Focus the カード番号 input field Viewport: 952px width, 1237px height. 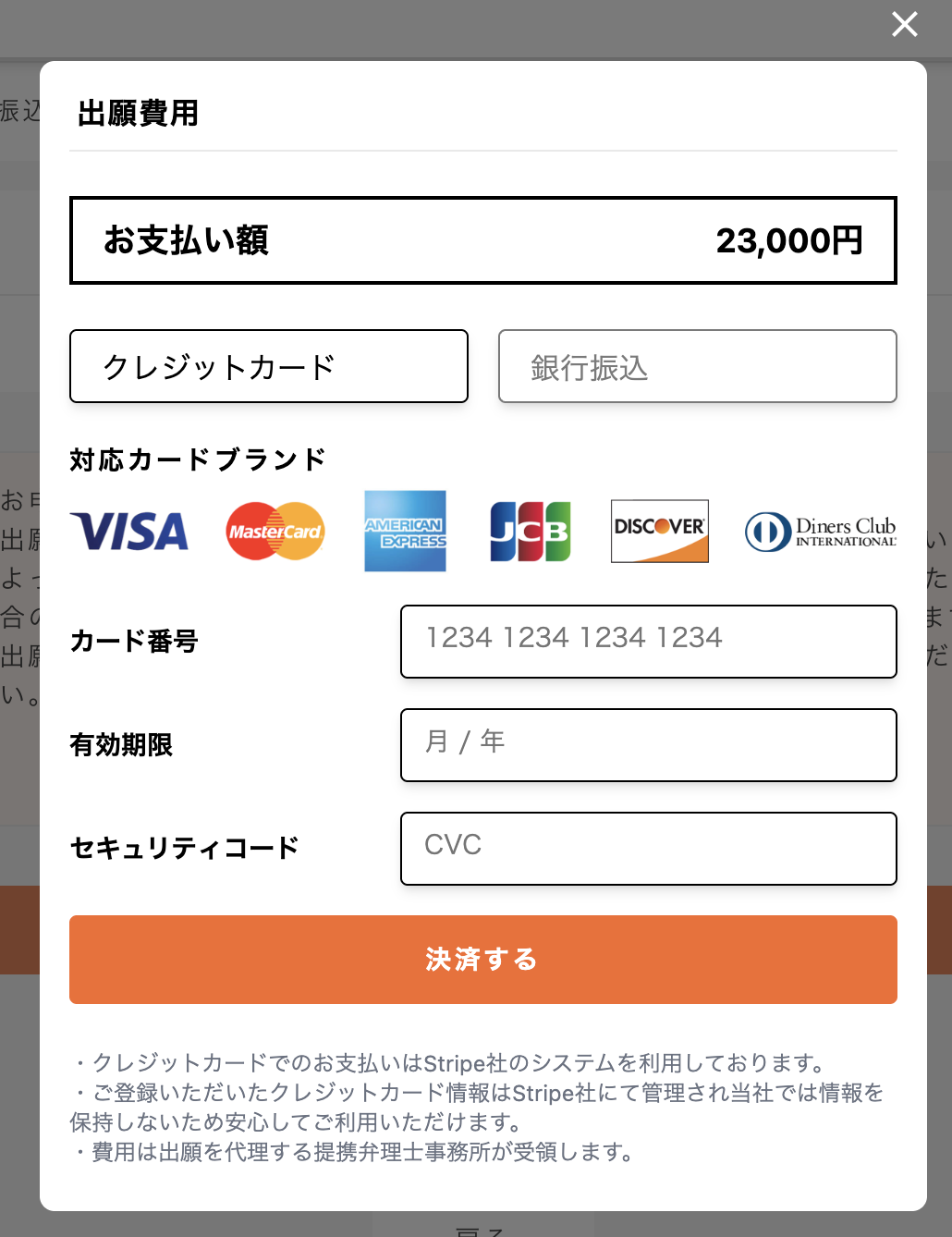[x=648, y=642]
